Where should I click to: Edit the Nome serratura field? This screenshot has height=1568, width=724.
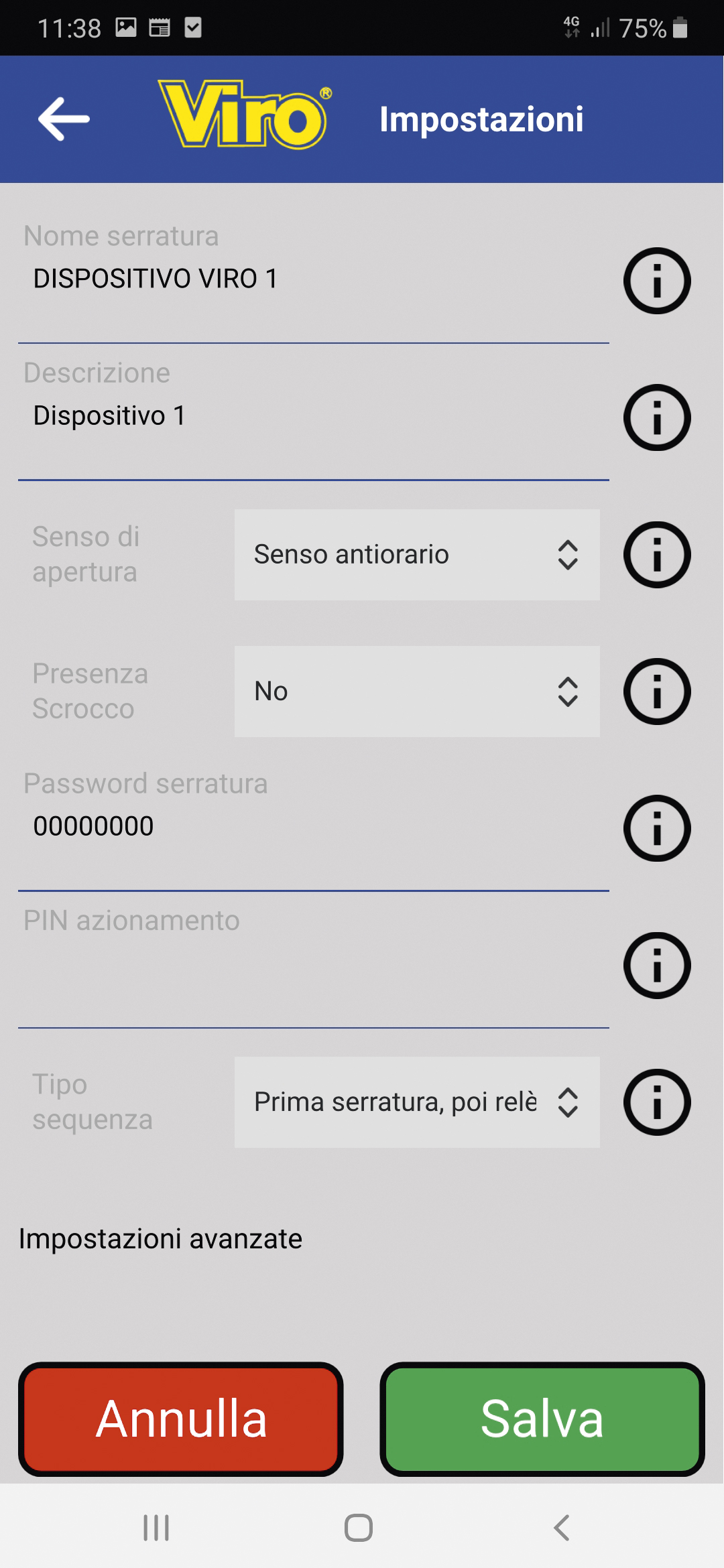click(313, 279)
